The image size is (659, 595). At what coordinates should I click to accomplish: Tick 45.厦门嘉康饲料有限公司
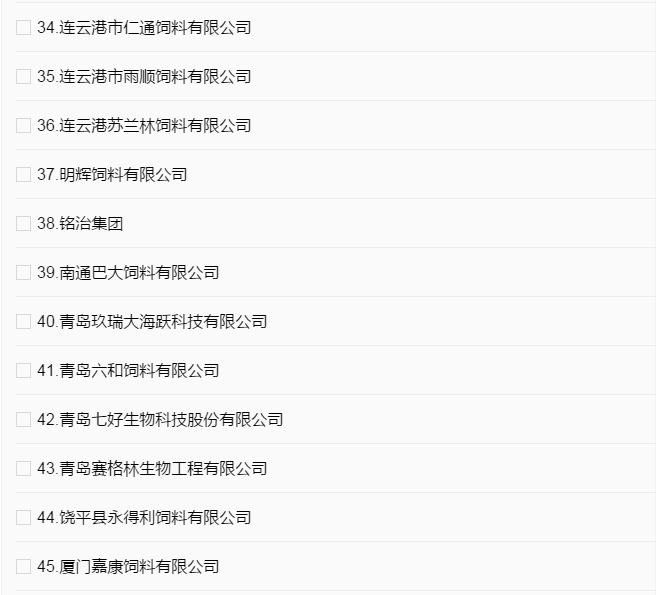pos(24,567)
